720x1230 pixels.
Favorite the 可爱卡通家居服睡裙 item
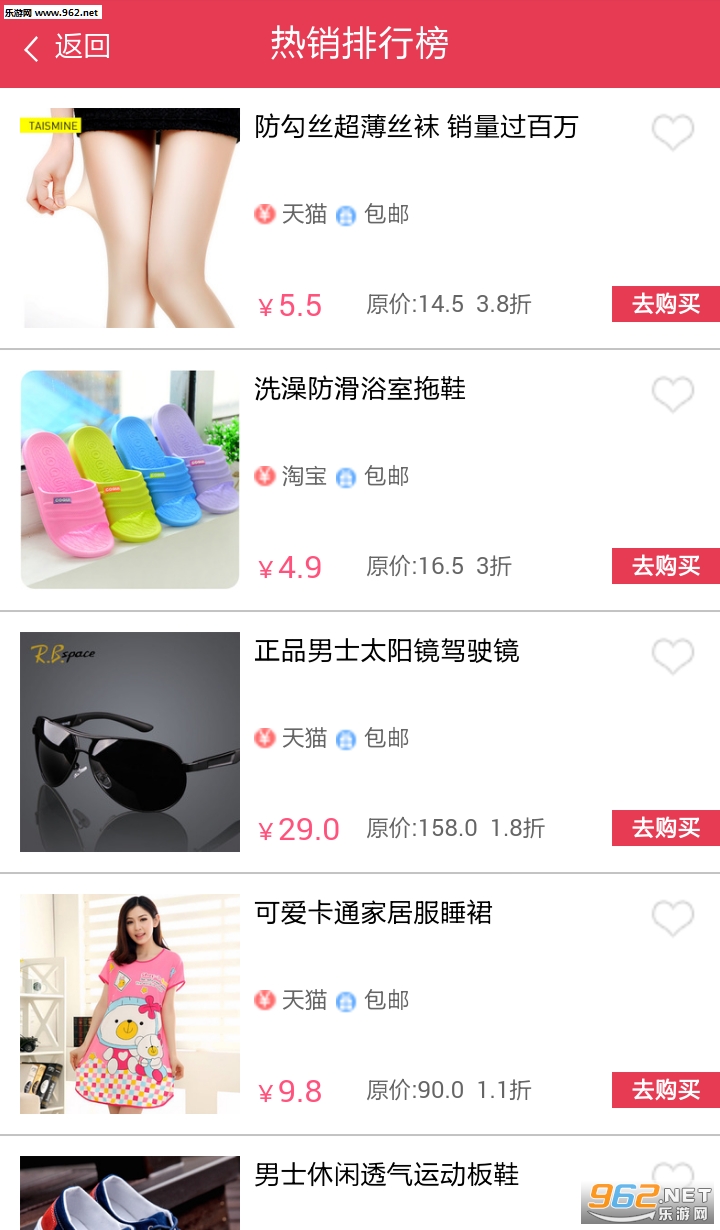[672, 918]
